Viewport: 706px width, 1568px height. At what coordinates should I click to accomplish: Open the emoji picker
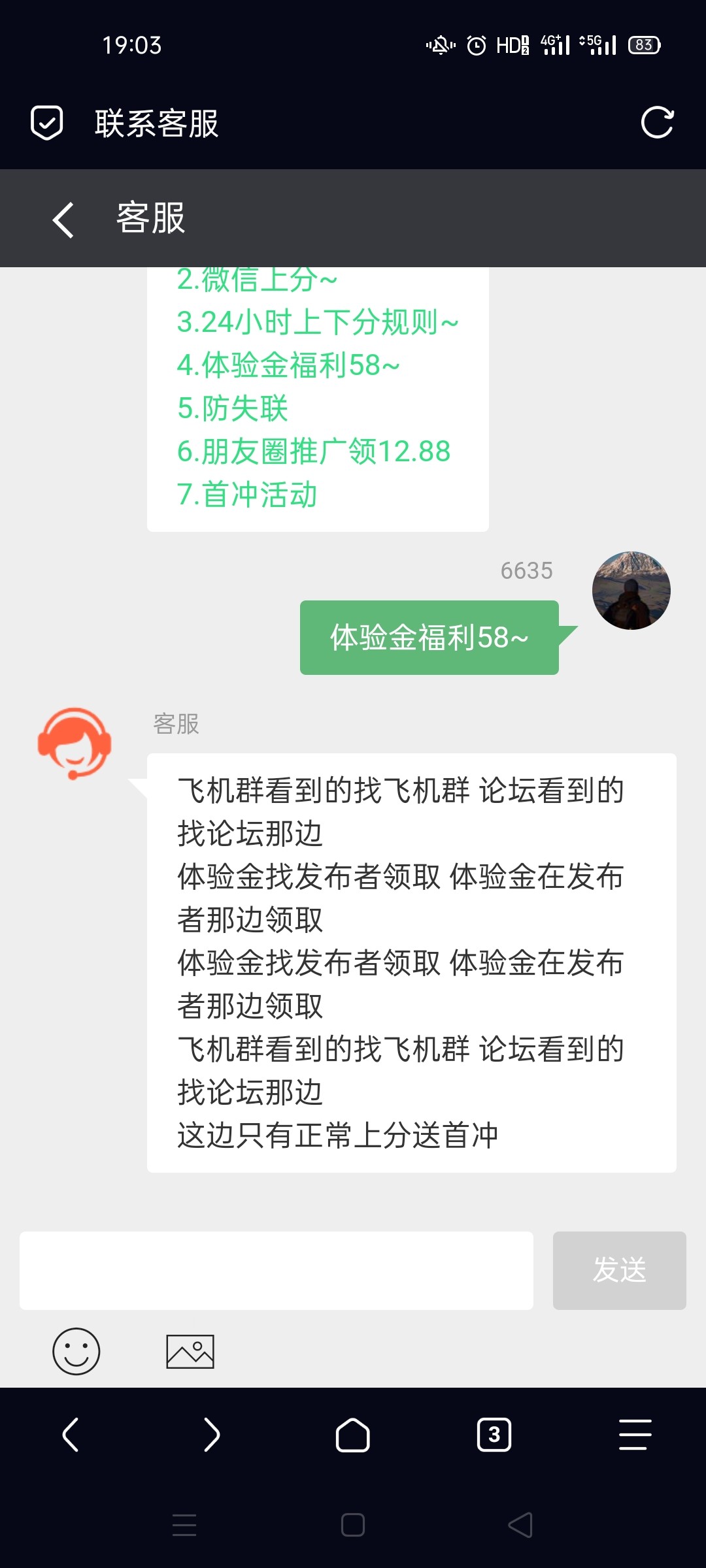[76, 1351]
